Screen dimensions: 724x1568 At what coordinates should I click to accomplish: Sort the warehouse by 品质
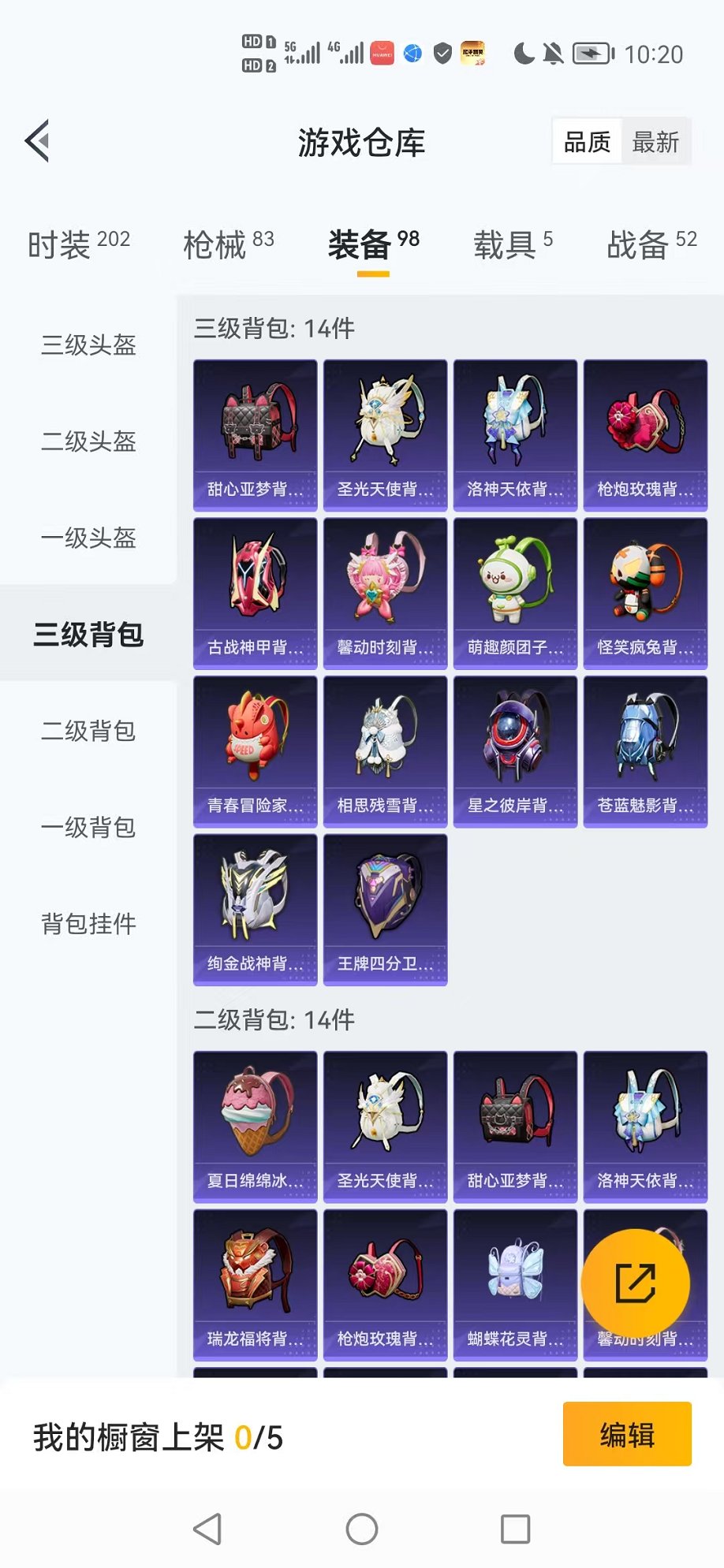coord(587,142)
